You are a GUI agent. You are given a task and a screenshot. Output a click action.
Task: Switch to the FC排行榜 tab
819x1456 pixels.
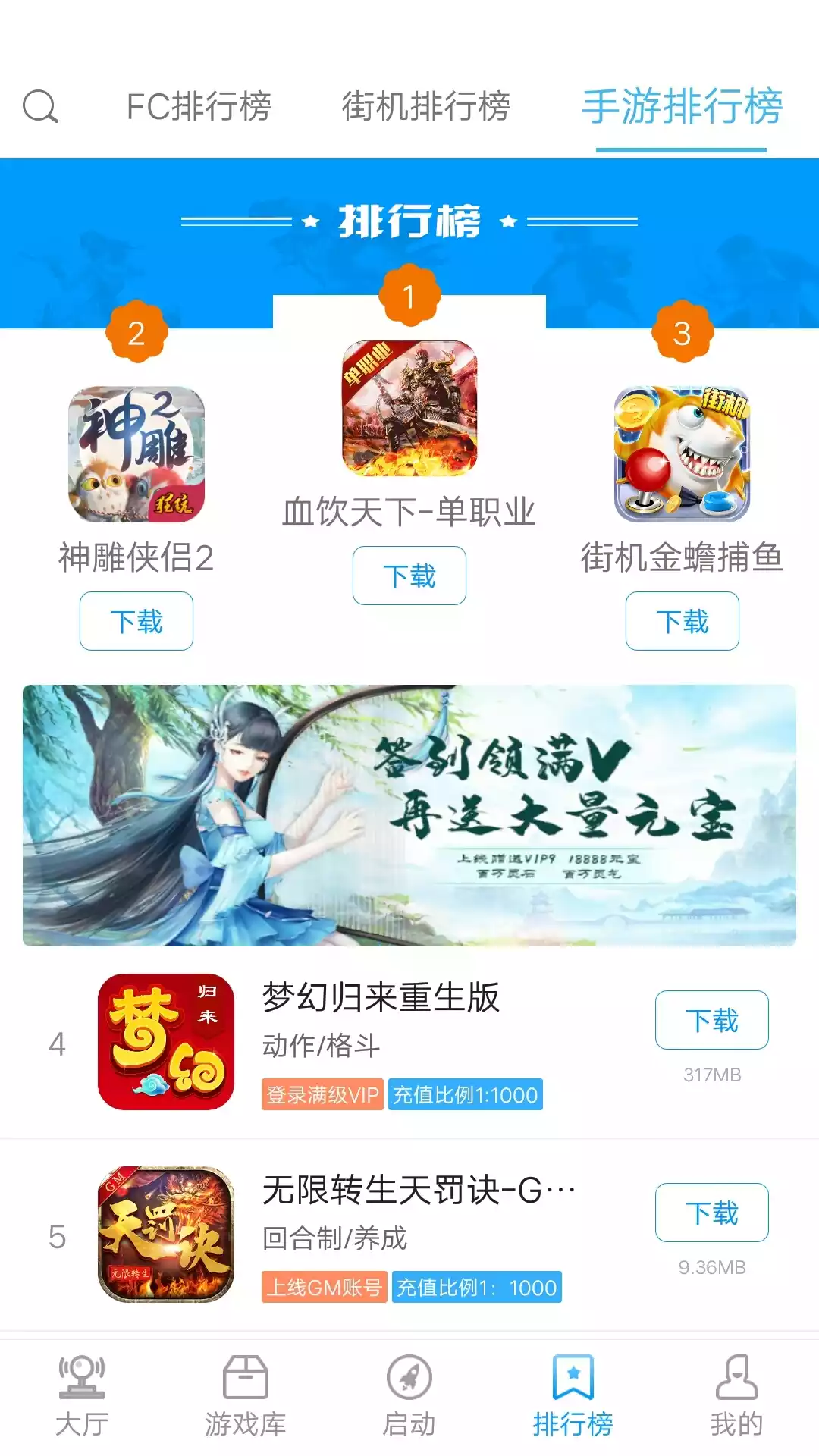pyautogui.click(x=199, y=106)
